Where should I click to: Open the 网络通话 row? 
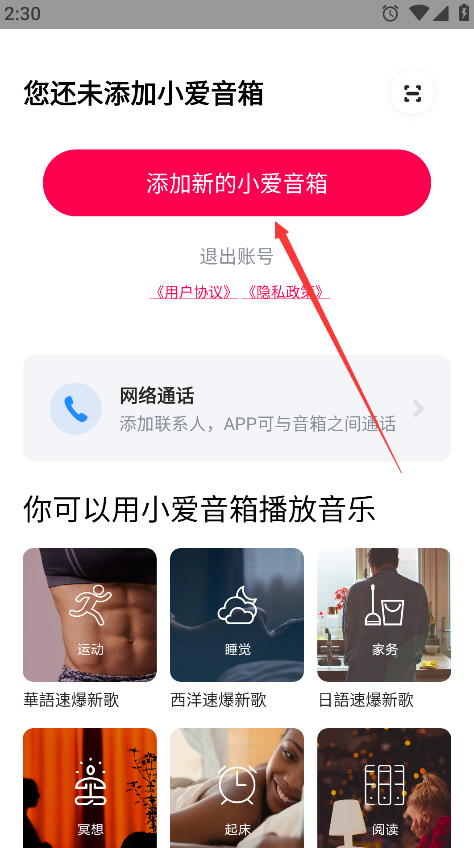click(x=237, y=408)
